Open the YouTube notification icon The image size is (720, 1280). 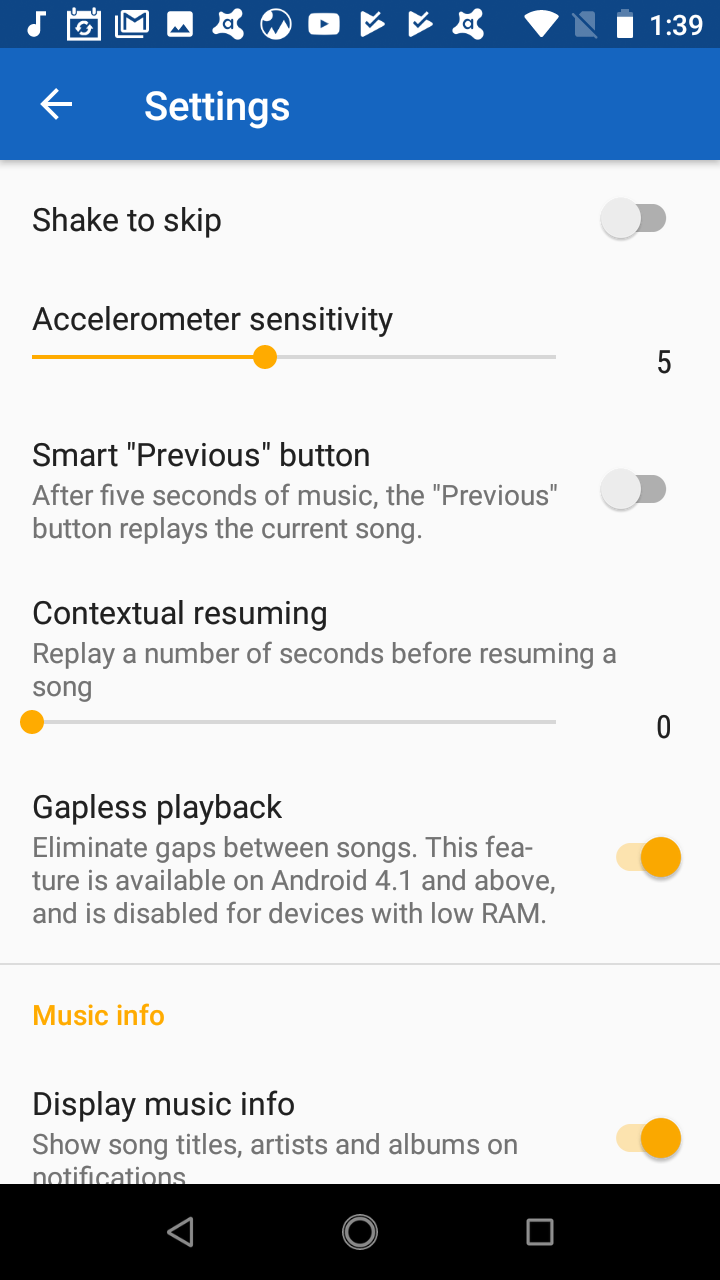point(323,22)
